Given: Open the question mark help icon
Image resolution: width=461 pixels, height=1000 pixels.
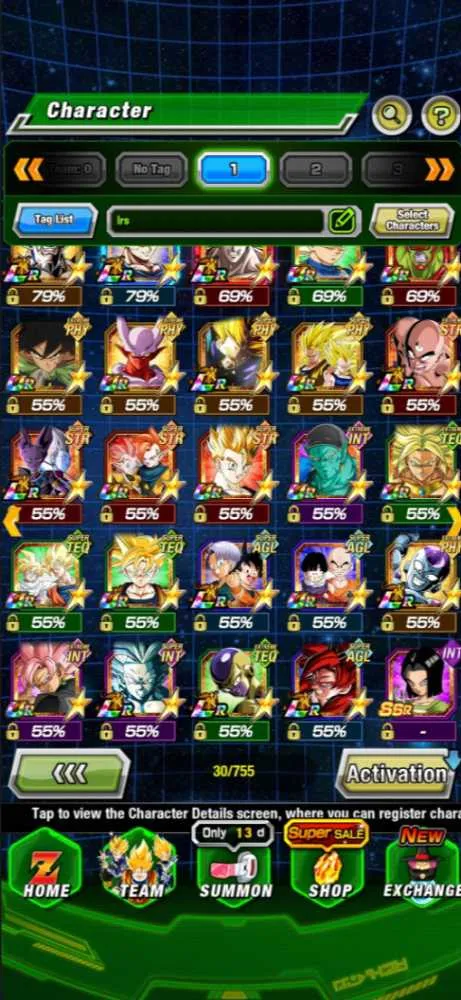Looking at the screenshot, I should [441, 115].
